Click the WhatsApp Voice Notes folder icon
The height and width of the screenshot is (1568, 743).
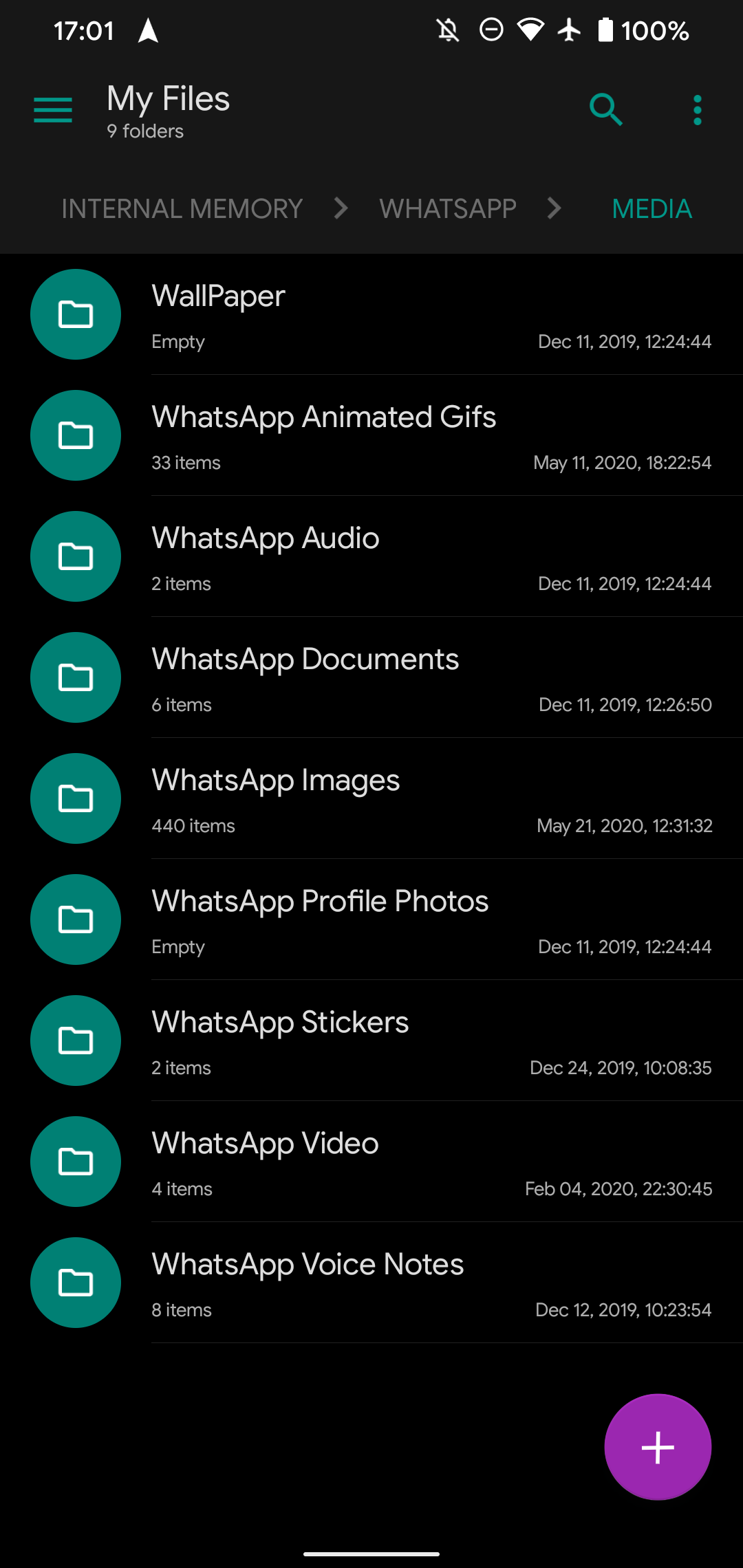(x=76, y=1283)
